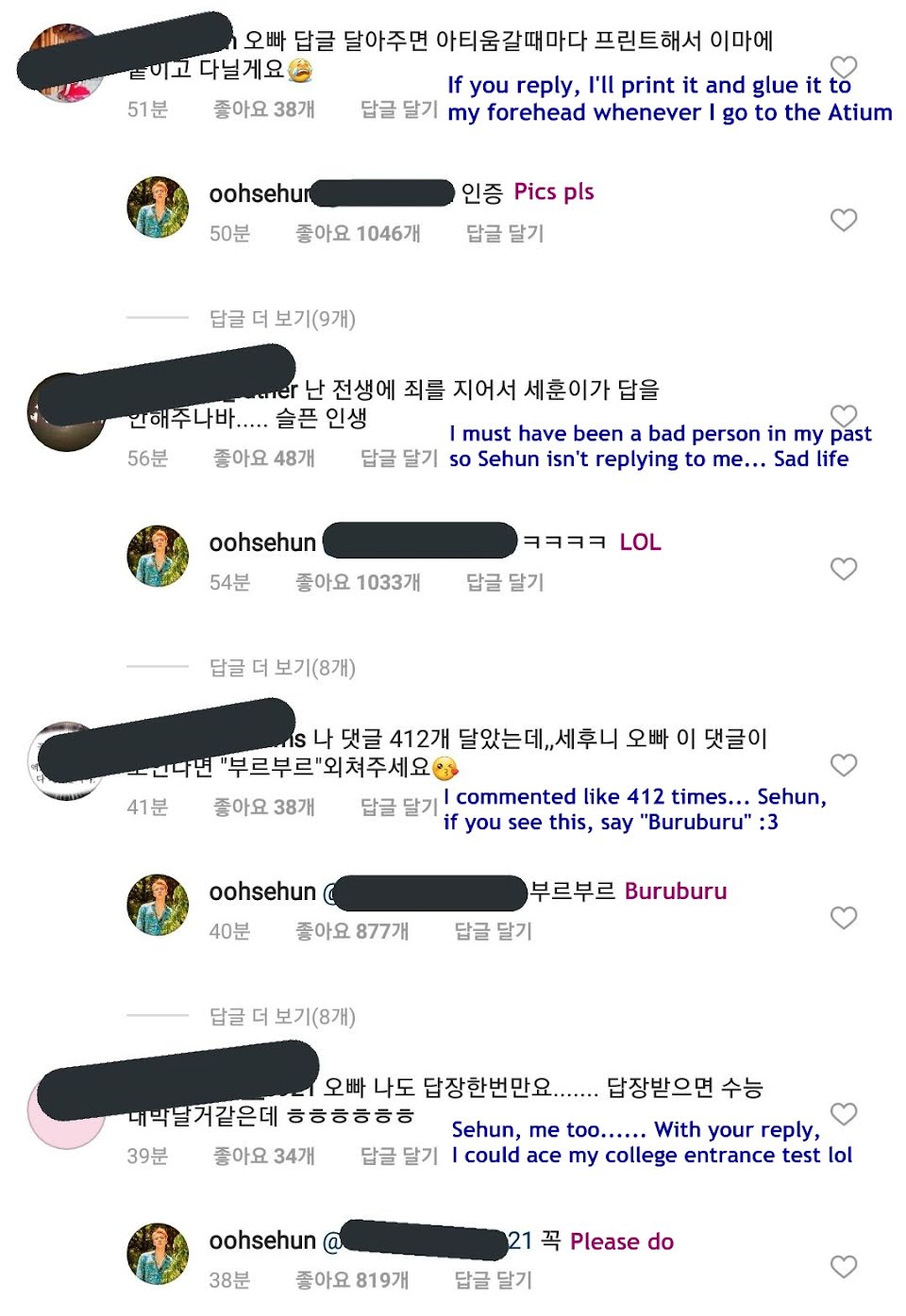Expand 답글 더 보기(8개) under 'ㅋㅋㅋㅋ' reply
906x1316 pixels.
pyautogui.click(x=282, y=668)
